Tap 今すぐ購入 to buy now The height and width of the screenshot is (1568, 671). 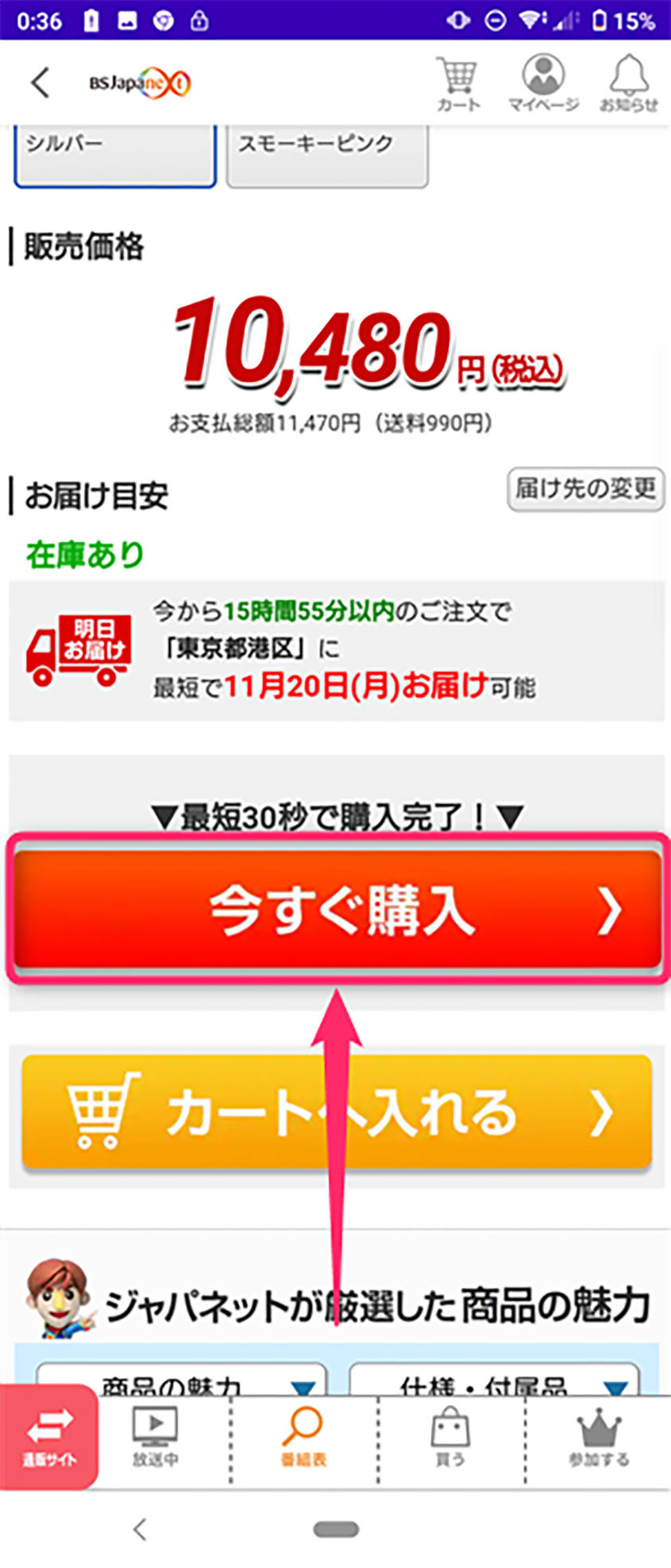point(337,909)
